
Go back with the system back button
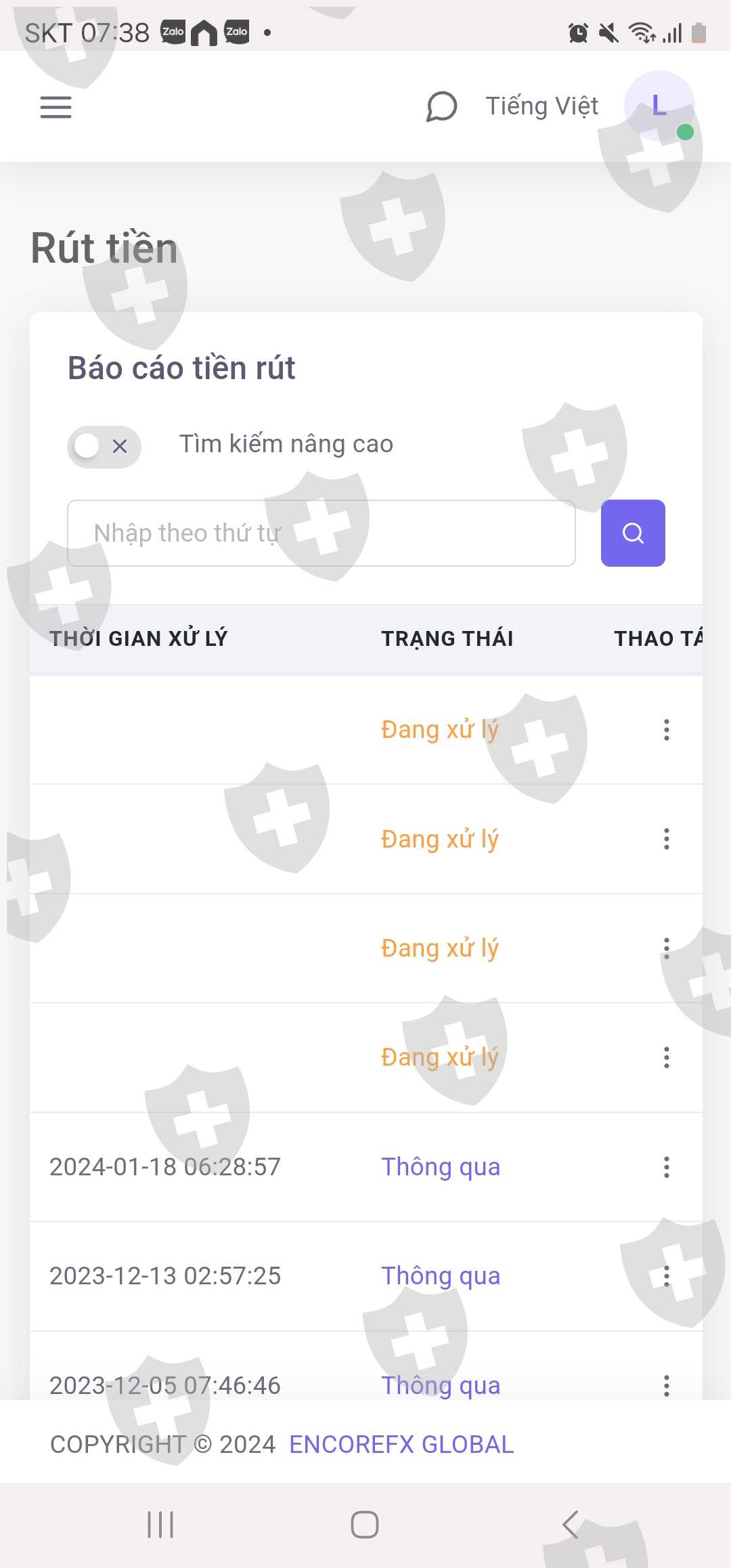[570, 1525]
